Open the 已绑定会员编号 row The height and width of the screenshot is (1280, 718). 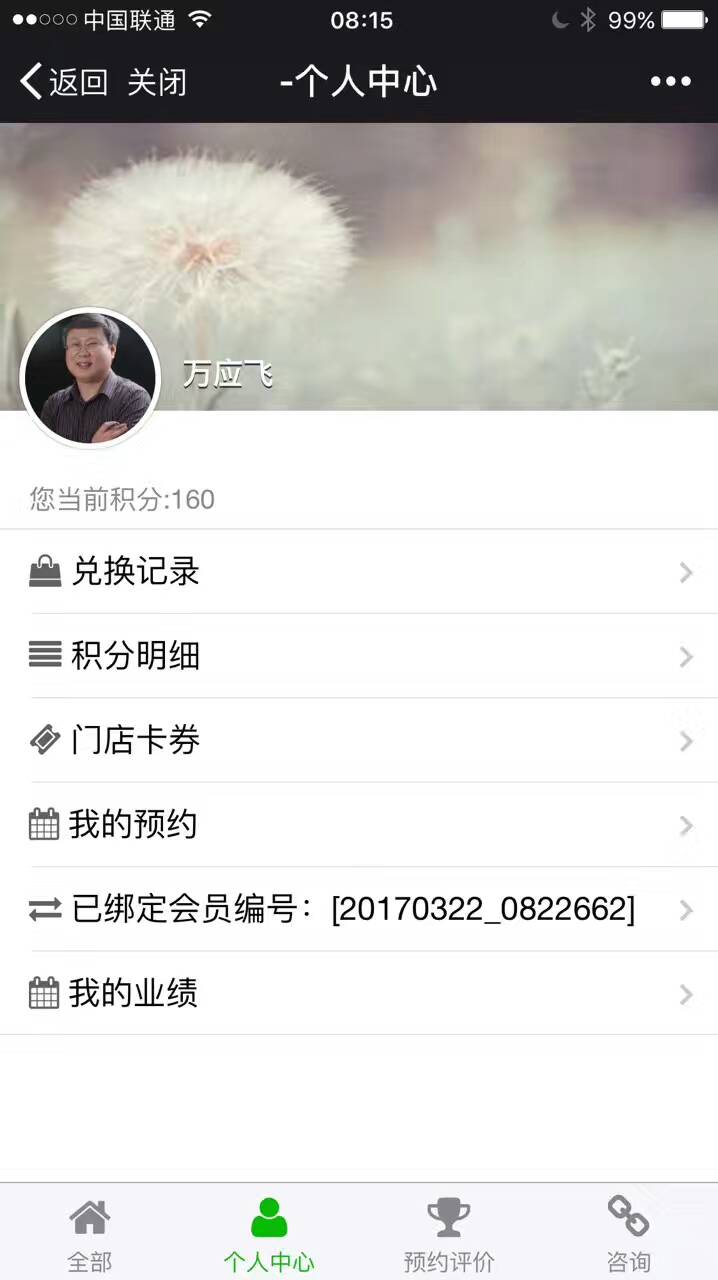tap(359, 909)
